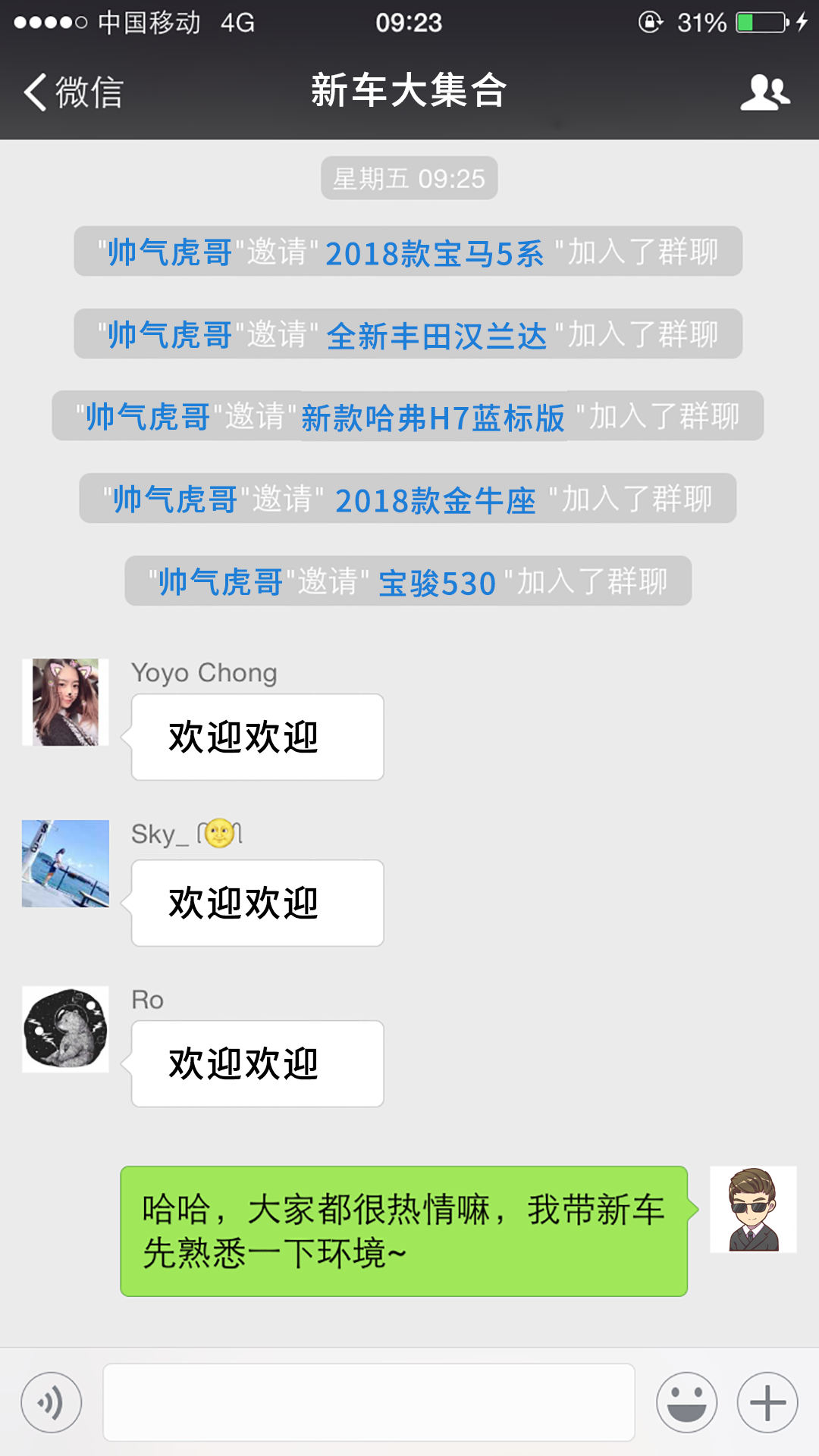Image resolution: width=819 pixels, height=1456 pixels.
Task: Open member 宝骏530 from invite notice
Action: click(x=437, y=583)
